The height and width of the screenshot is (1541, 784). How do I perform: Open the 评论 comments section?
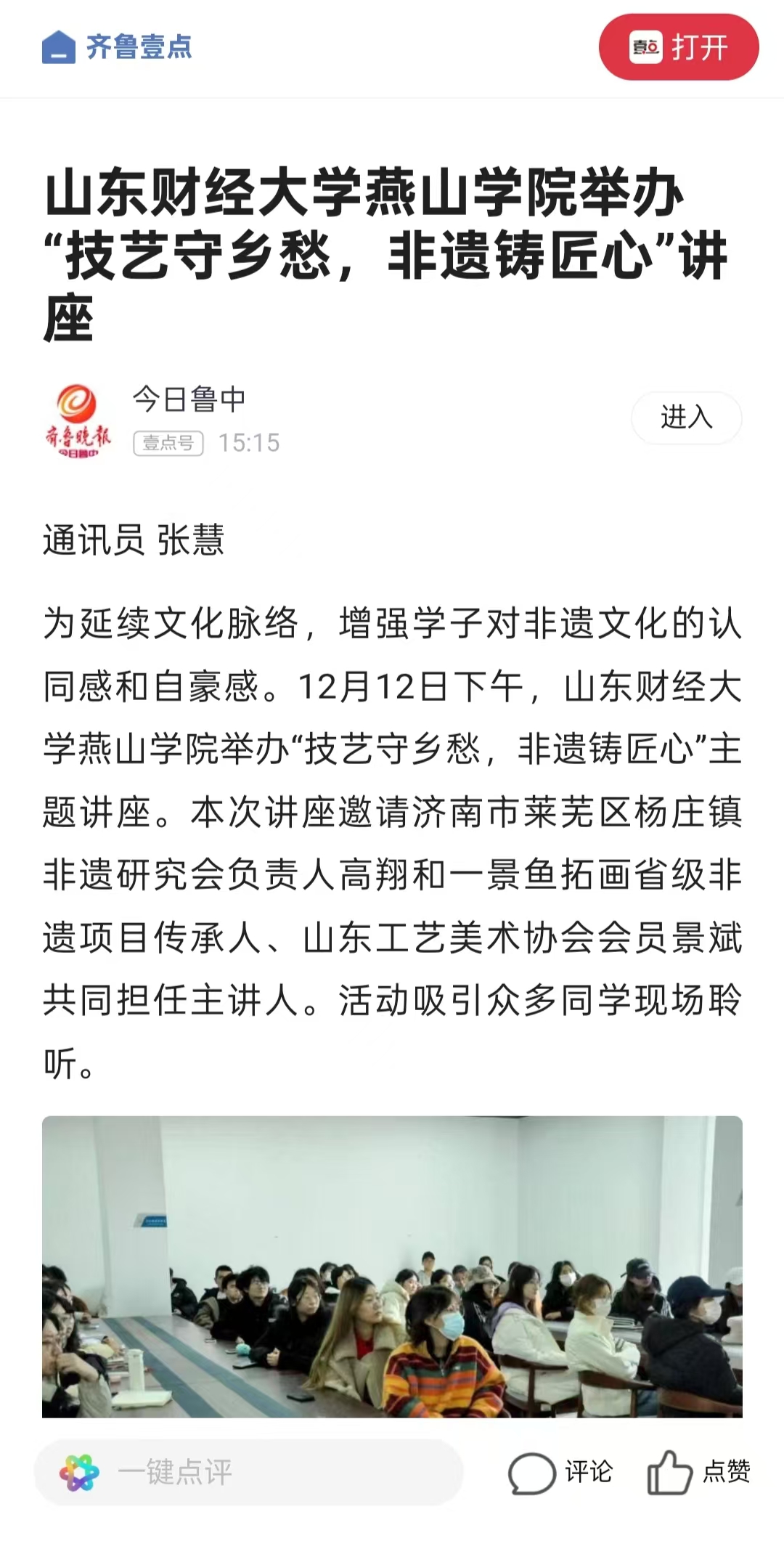click(560, 1472)
